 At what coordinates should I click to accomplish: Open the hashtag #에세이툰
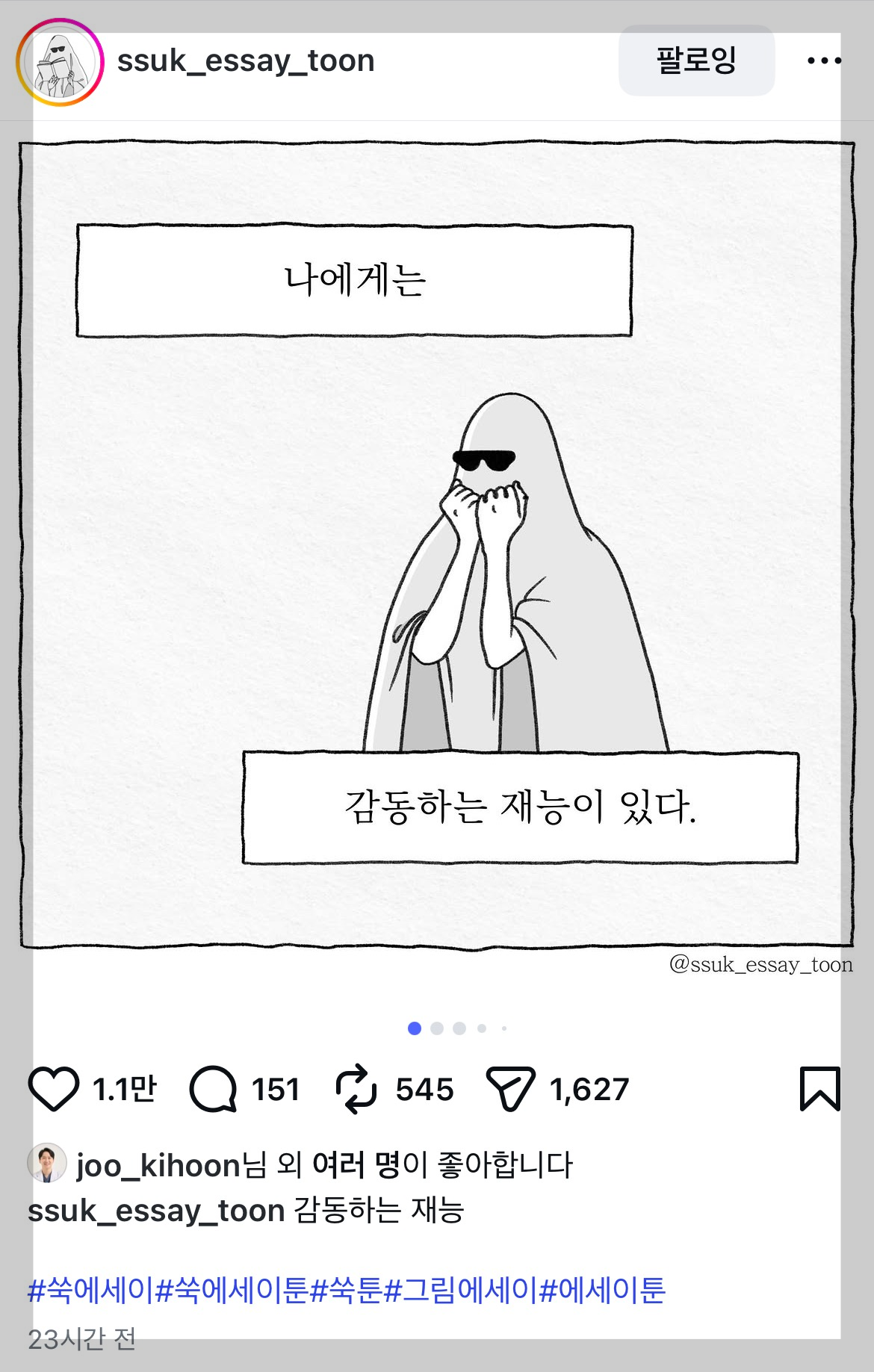[602, 1290]
